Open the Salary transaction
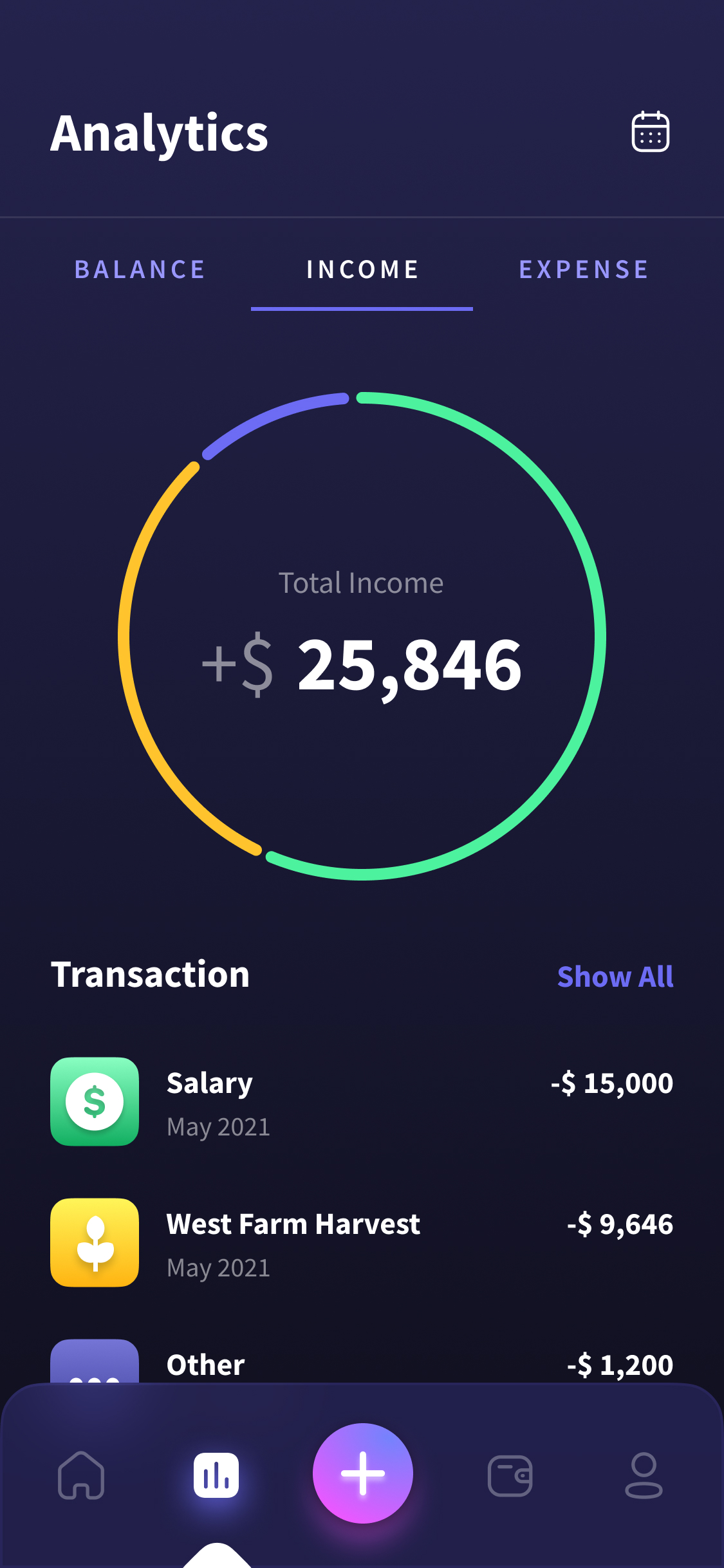724x1568 pixels. [x=362, y=1101]
